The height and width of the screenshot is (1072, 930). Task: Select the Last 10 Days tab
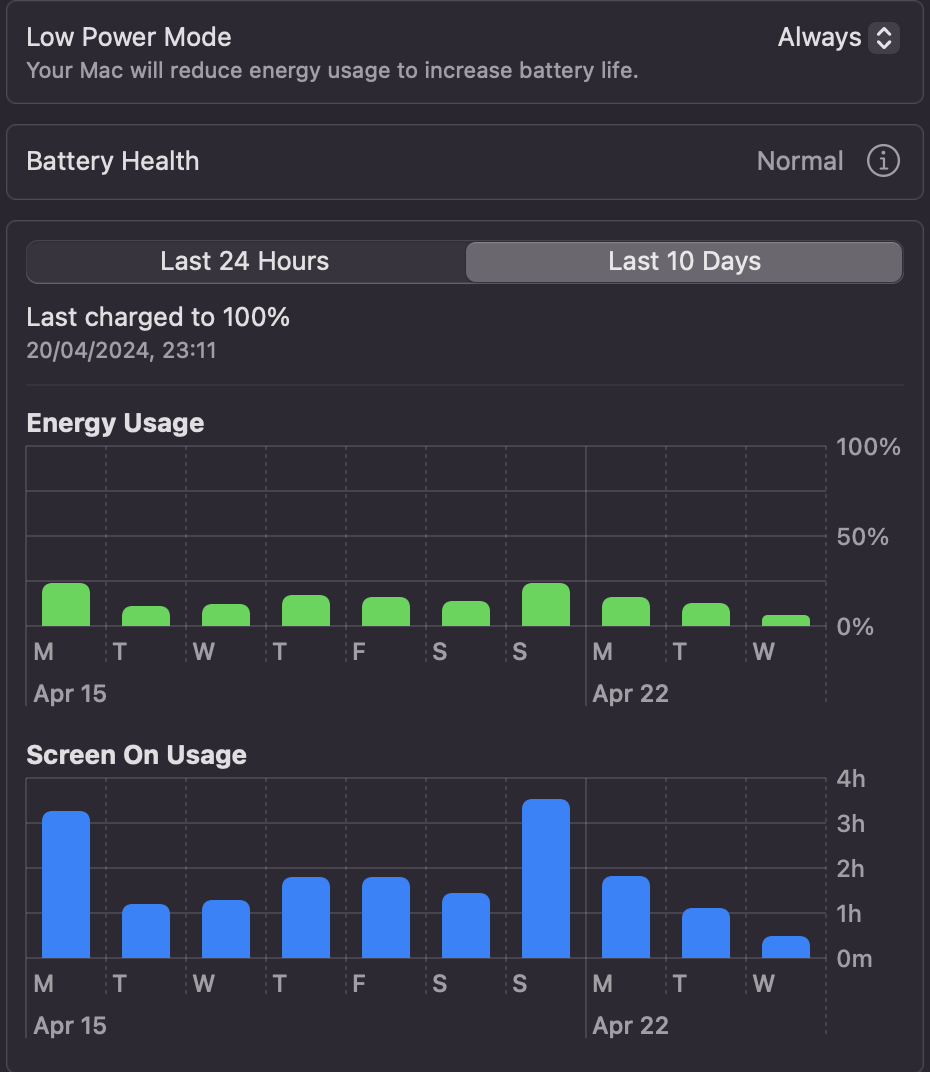pos(684,261)
